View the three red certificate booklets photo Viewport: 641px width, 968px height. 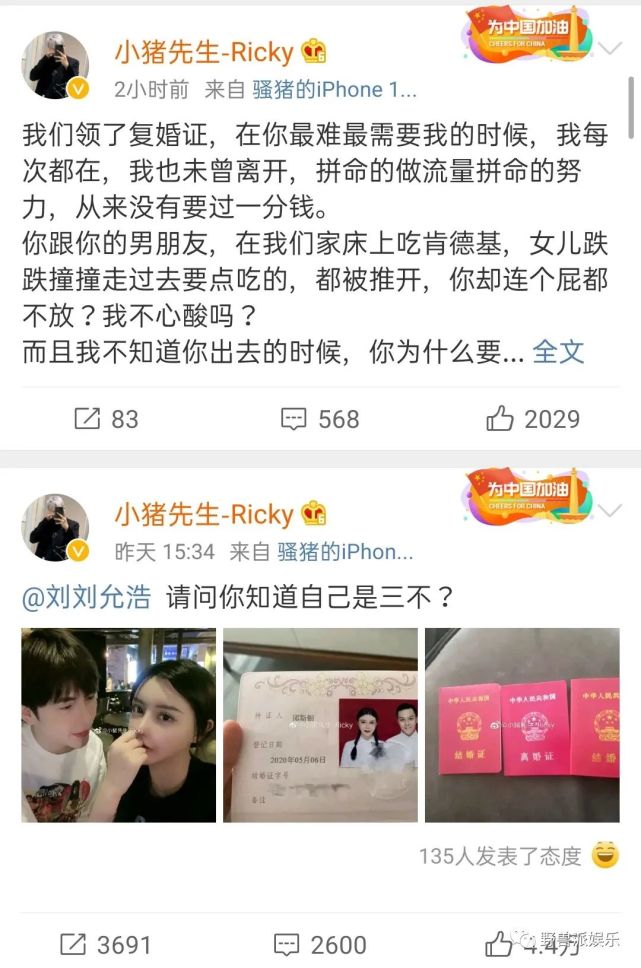pyautogui.click(x=522, y=725)
